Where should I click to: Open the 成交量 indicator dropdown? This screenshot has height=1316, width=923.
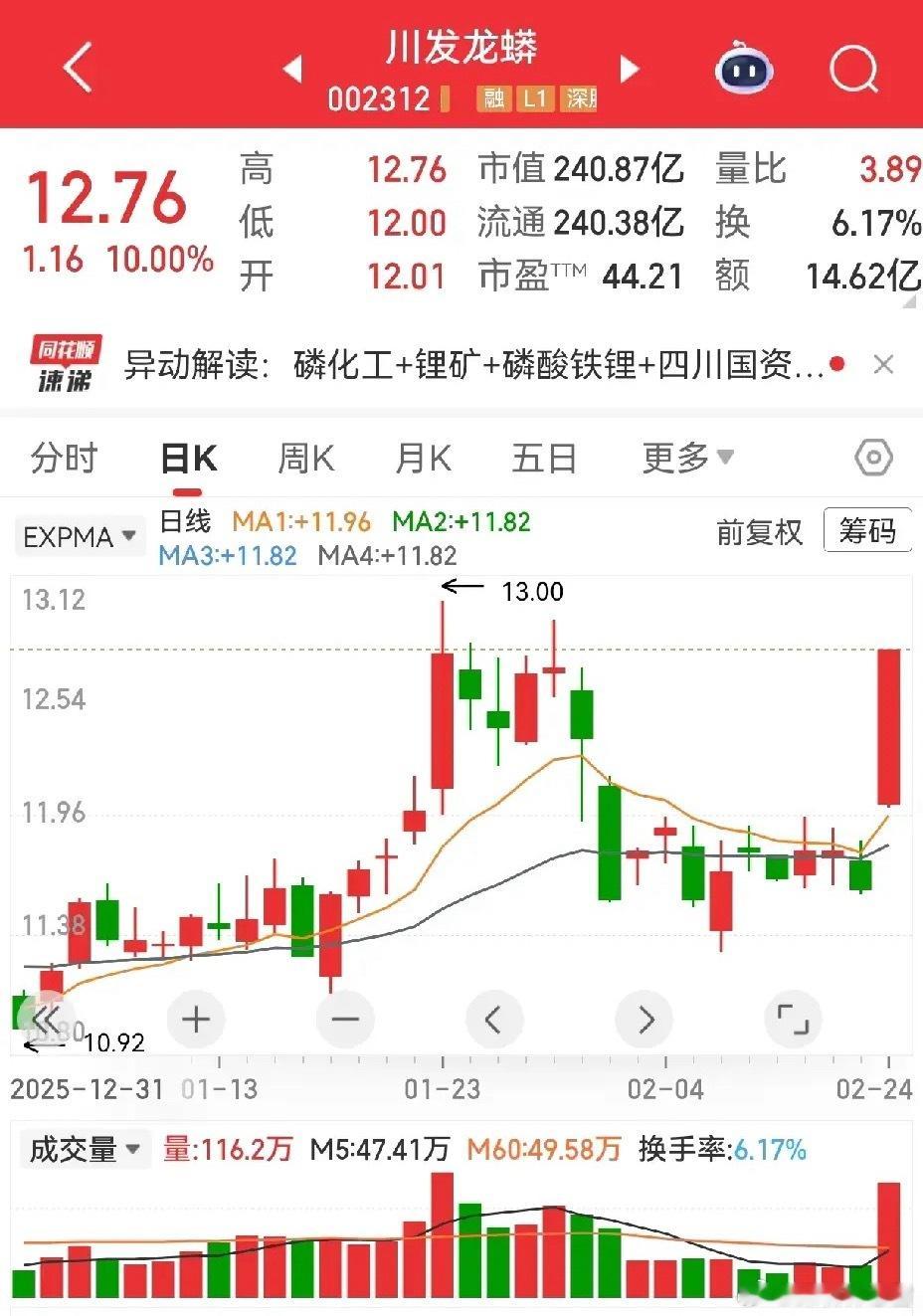click(85, 1149)
